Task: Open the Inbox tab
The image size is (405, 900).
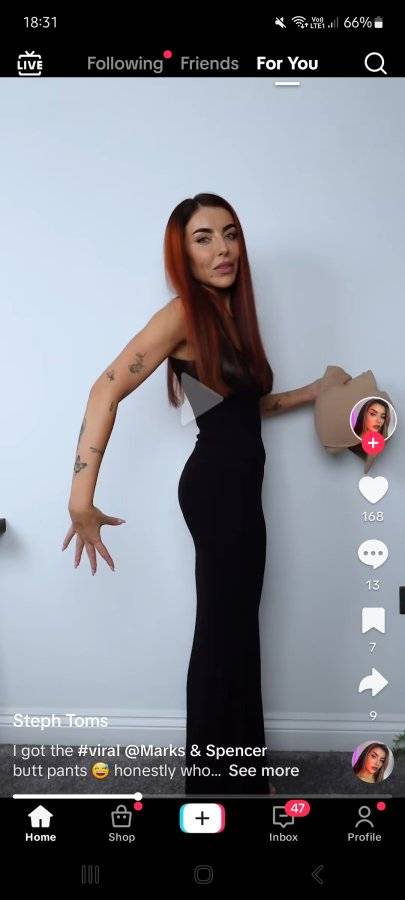Action: (x=284, y=823)
